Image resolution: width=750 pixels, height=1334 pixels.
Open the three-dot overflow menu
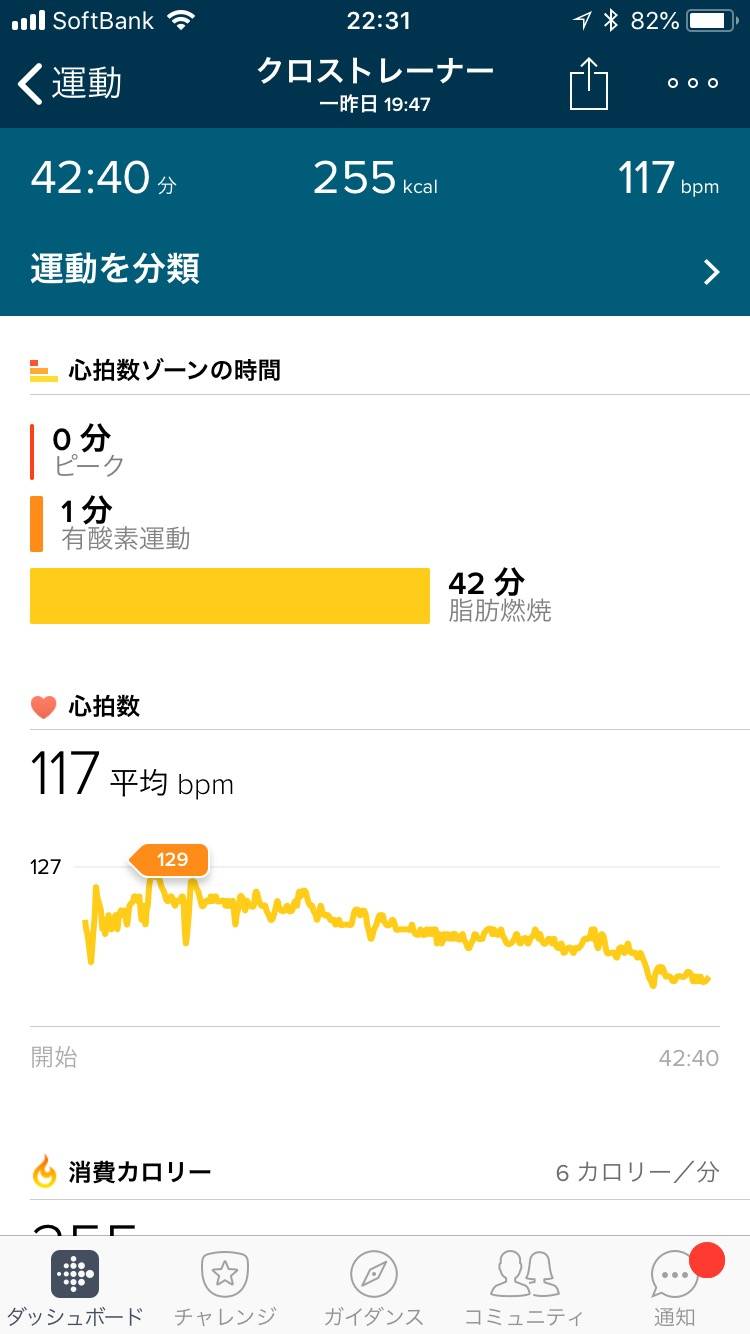point(694,83)
